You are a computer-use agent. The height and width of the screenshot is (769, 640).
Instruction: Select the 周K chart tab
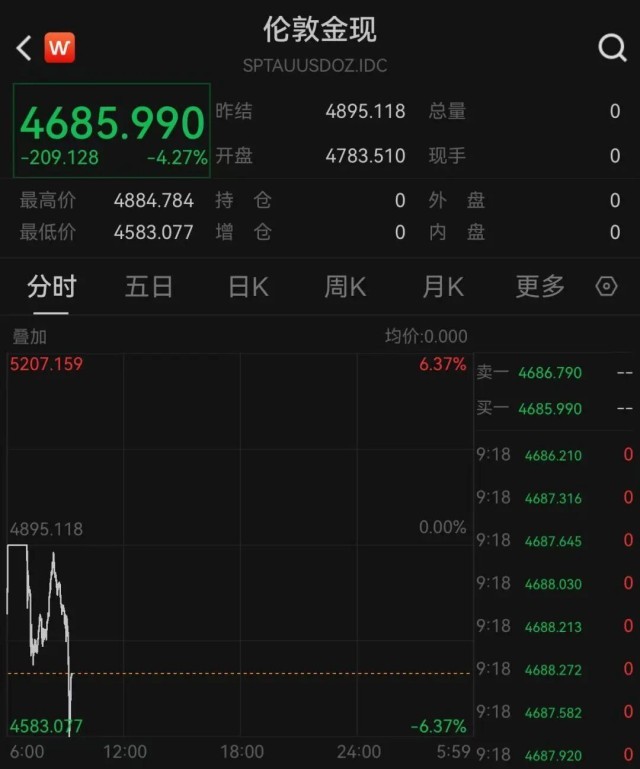coord(345,288)
